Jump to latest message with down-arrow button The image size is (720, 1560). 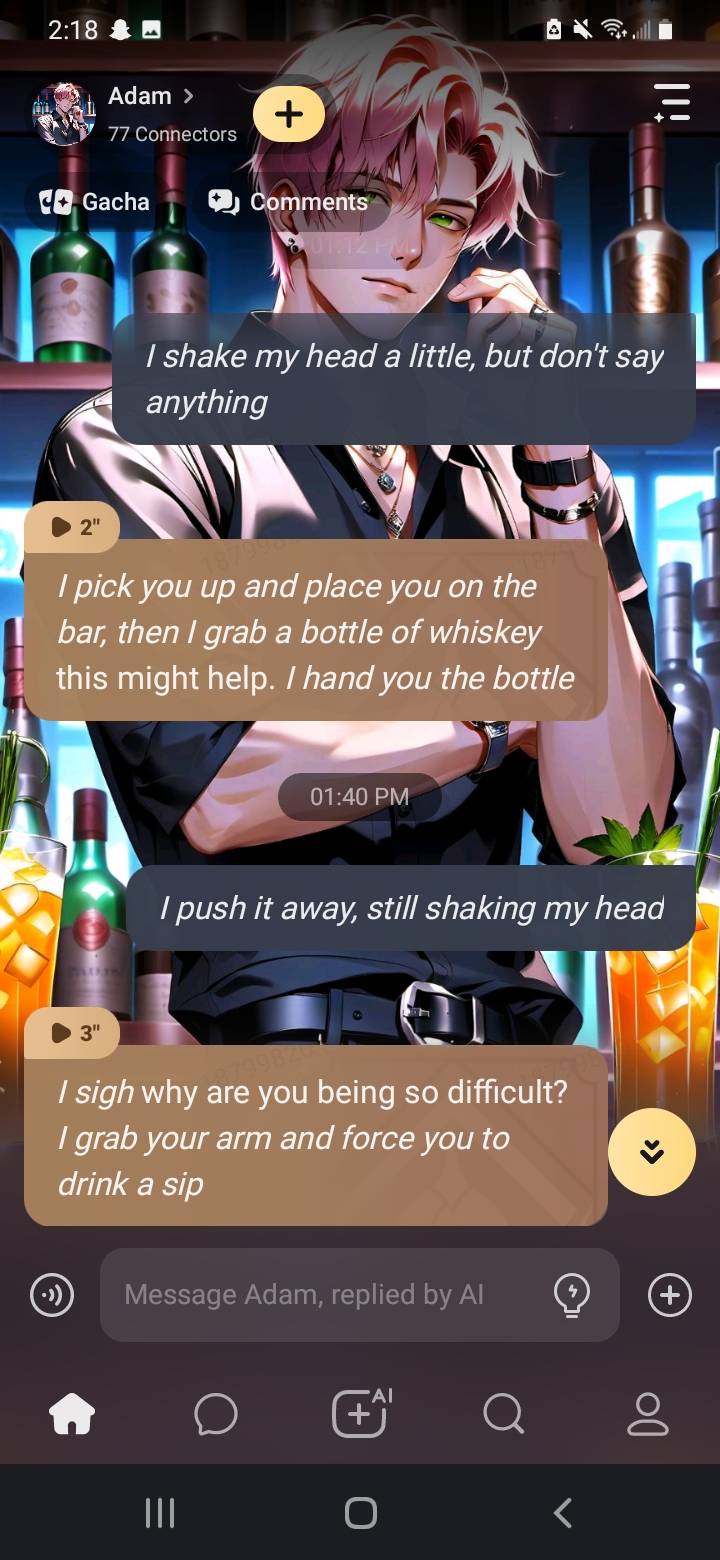651,1152
